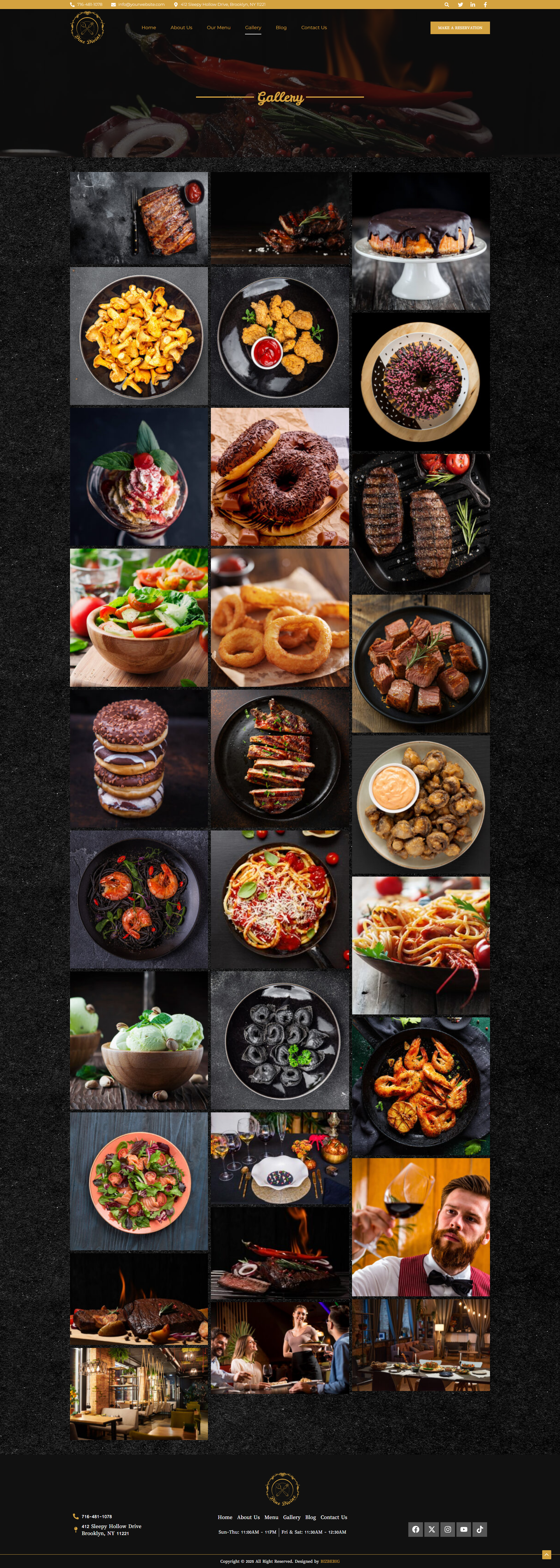The width and height of the screenshot is (560, 1568).
Task: View the pink sprinkled donut photo
Action: pyautogui.click(x=421, y=382)
